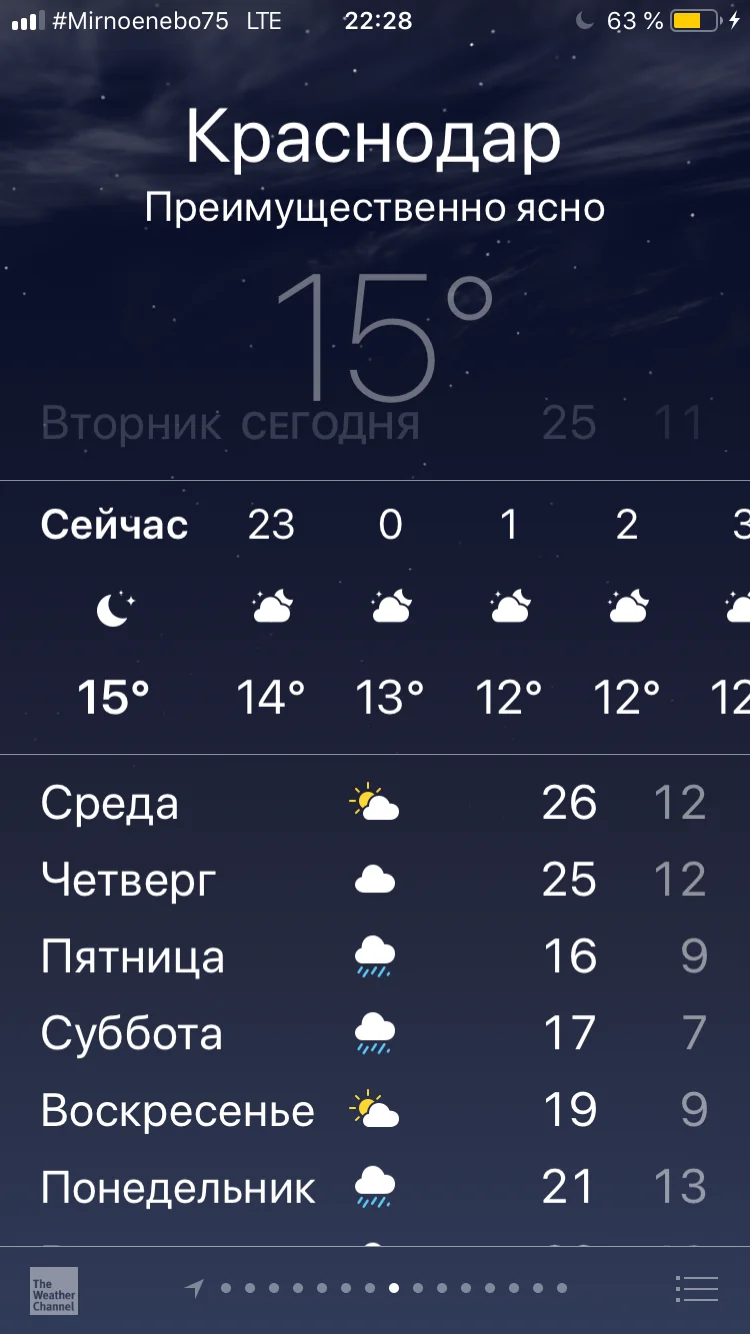The height and width of the screenshot is (1334, 750).
Task: Tap the sun and cloud icon beside Среда
Action: click(373, 799)
